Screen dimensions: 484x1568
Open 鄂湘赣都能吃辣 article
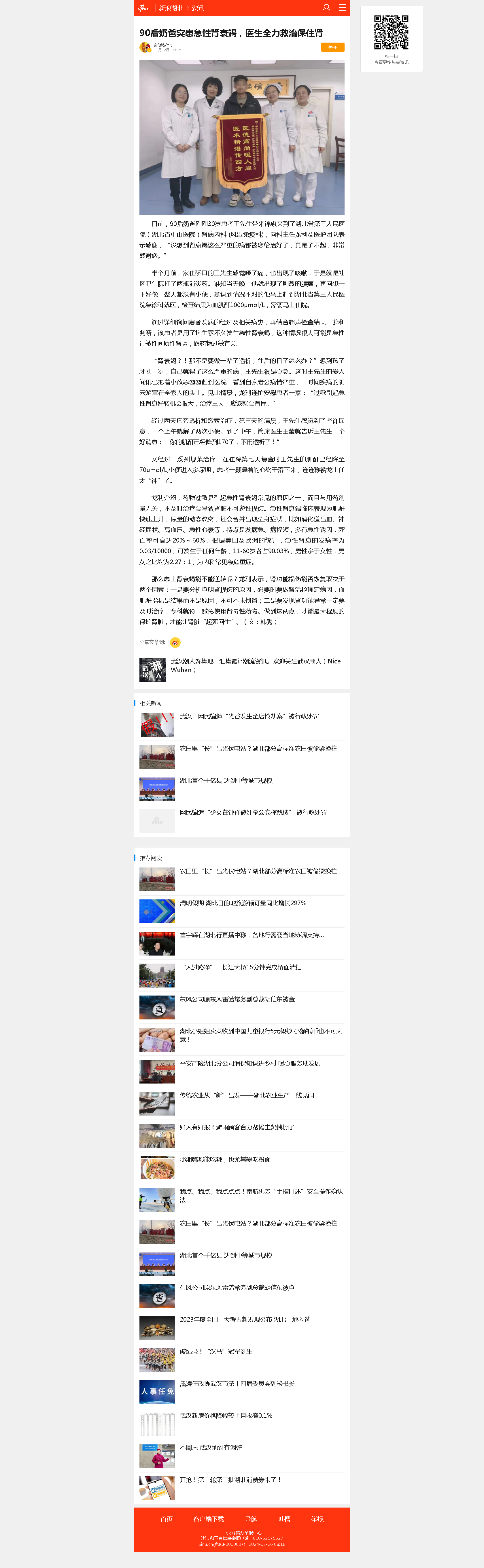(225, 1160)
